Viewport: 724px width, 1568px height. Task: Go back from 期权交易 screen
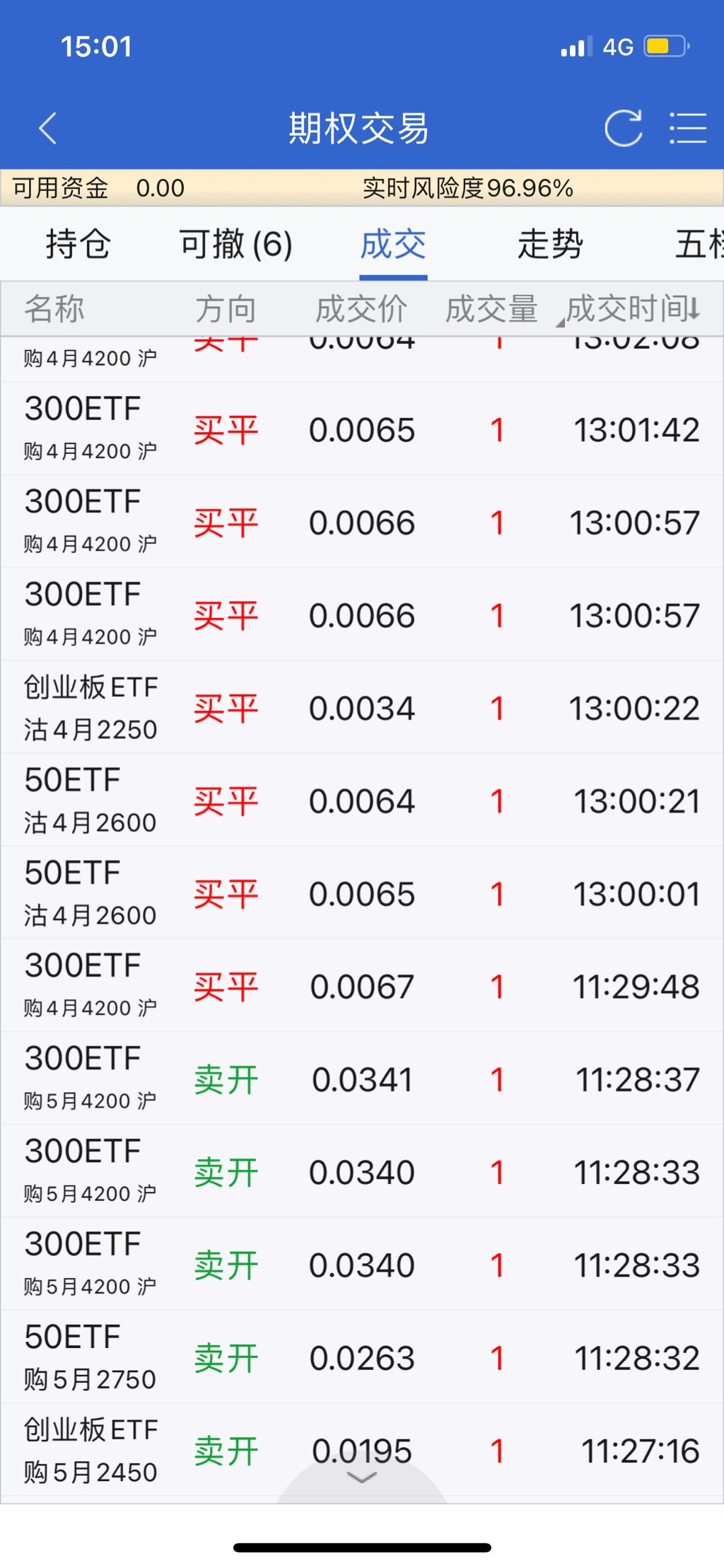[47, 129]
